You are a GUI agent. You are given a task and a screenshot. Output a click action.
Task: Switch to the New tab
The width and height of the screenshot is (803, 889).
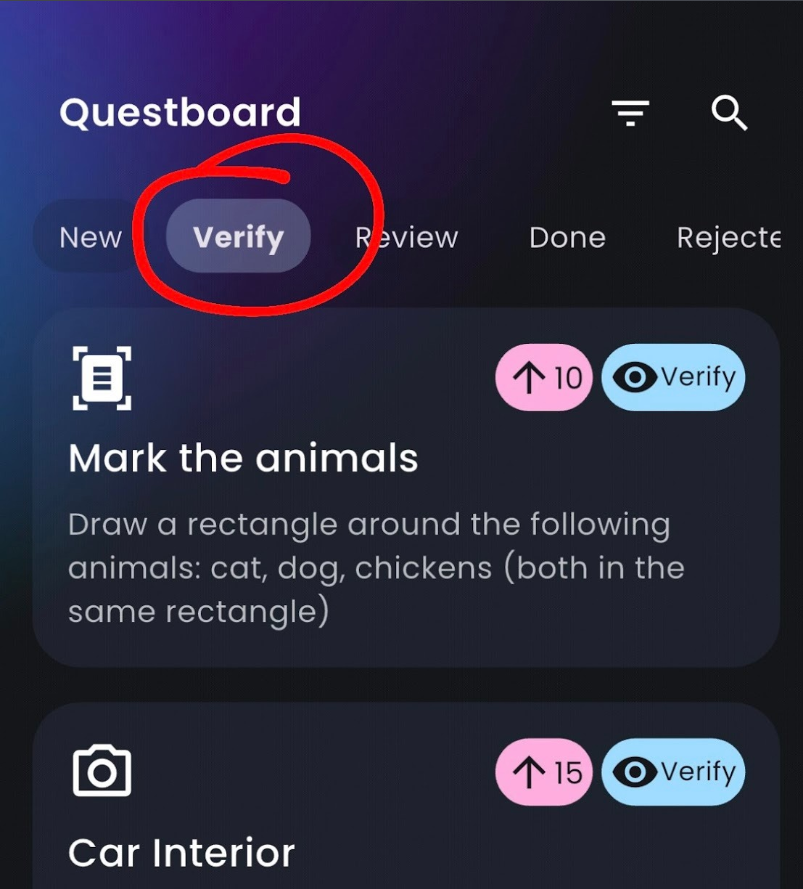pyautogui.click(x=90, y=238)
